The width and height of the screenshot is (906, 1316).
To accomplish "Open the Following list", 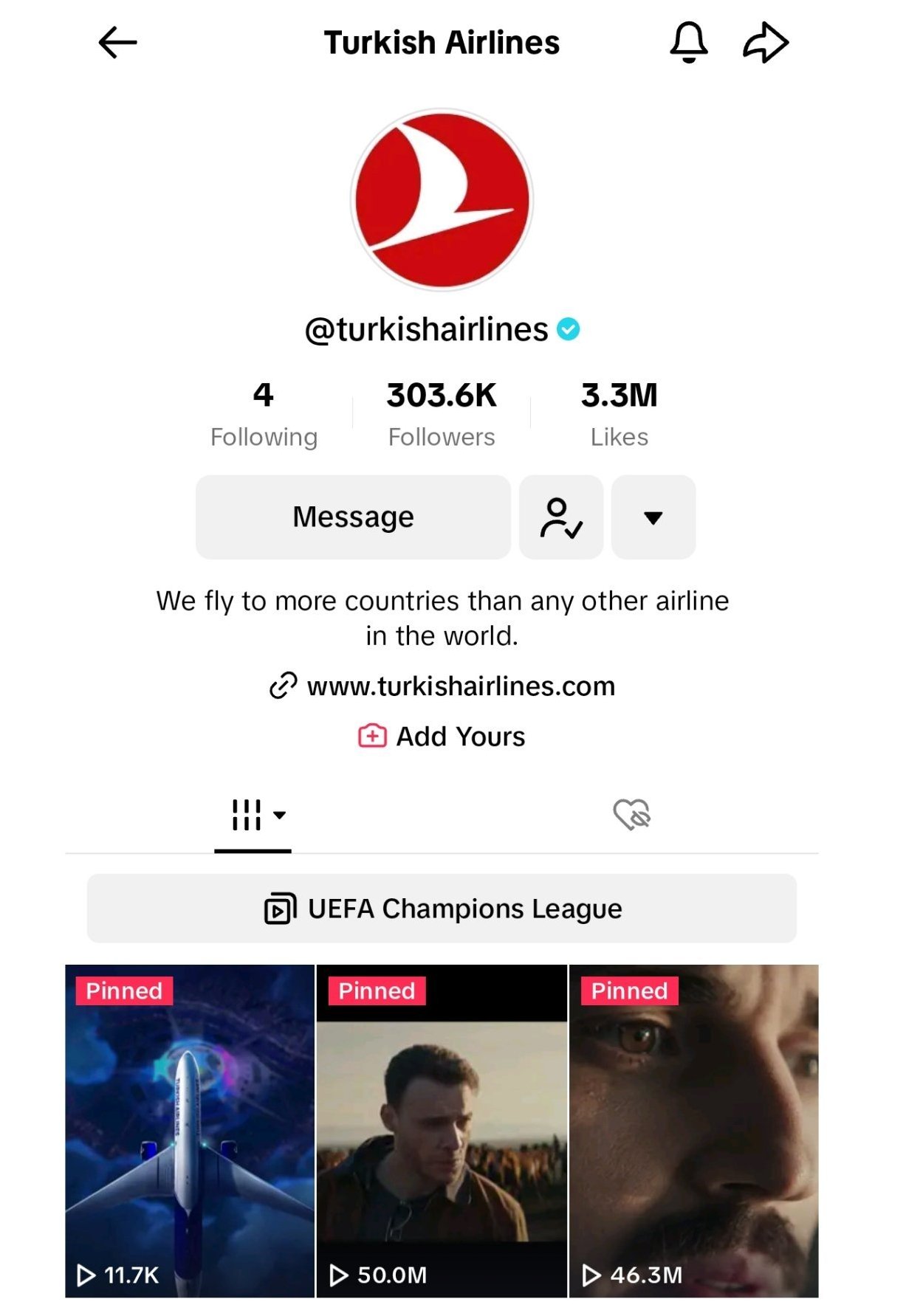I will point(264,414).
